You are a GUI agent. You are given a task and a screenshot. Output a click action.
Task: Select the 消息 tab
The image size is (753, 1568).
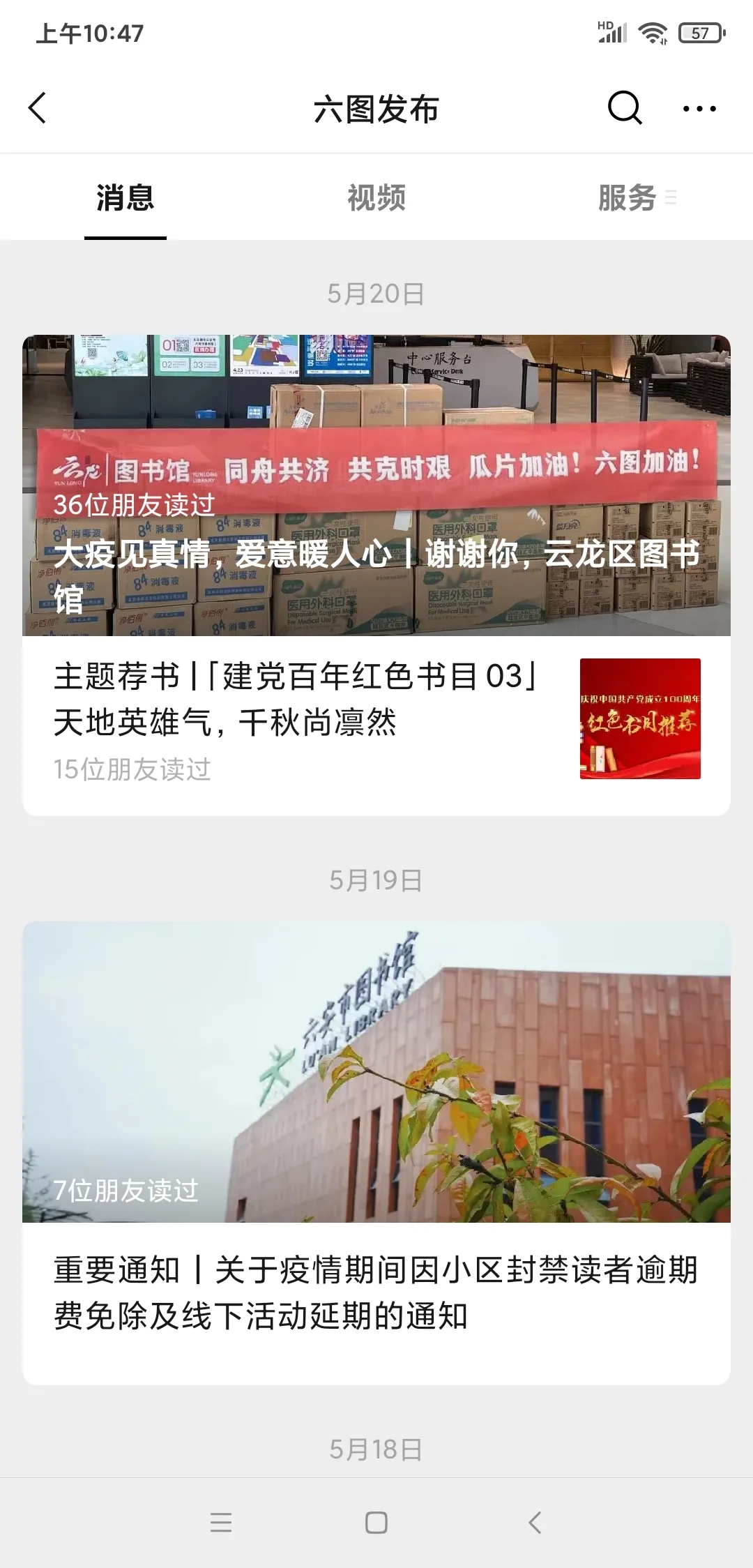tap(125, 197)
